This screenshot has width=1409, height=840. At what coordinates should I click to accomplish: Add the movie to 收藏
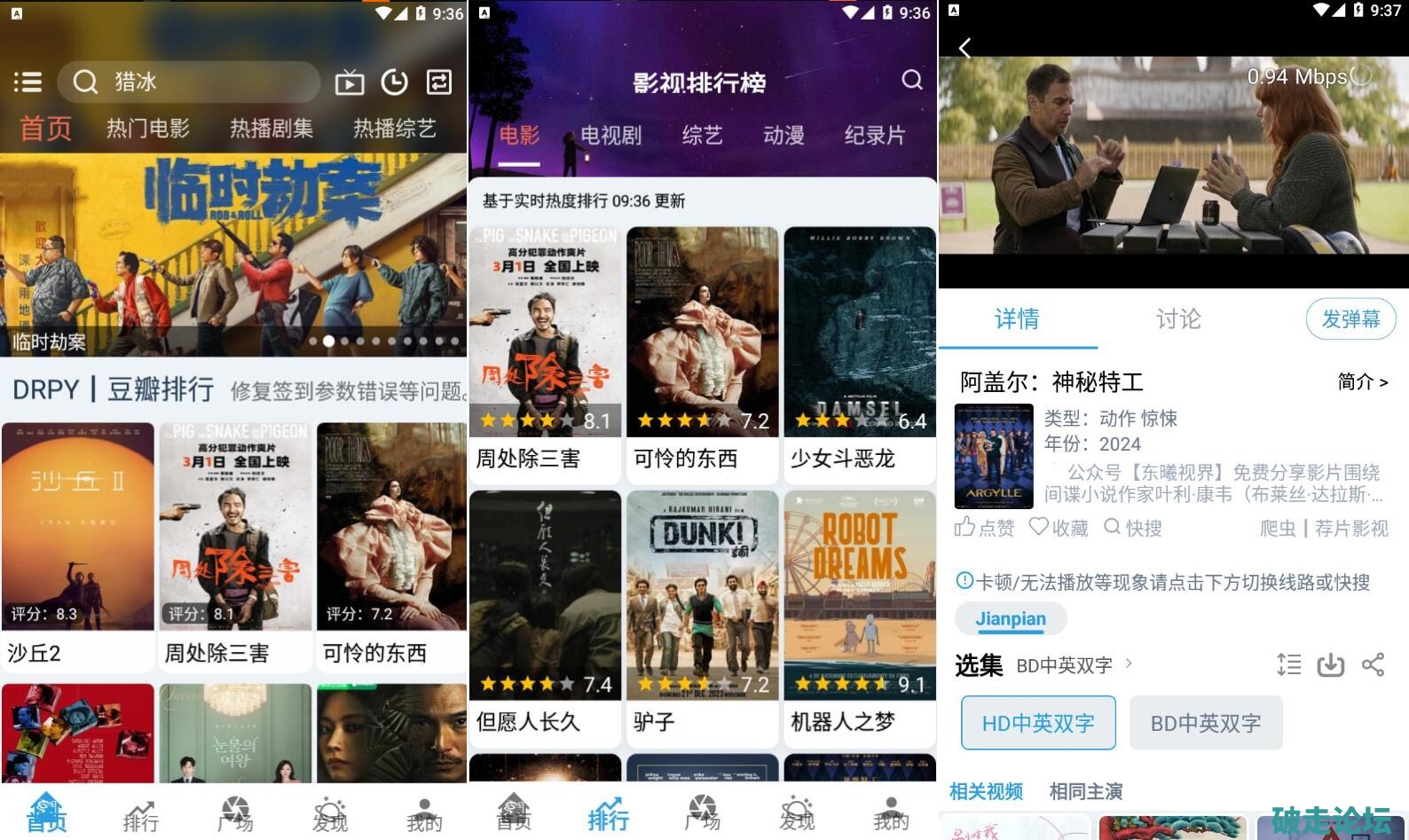[x=1059, y=528]
